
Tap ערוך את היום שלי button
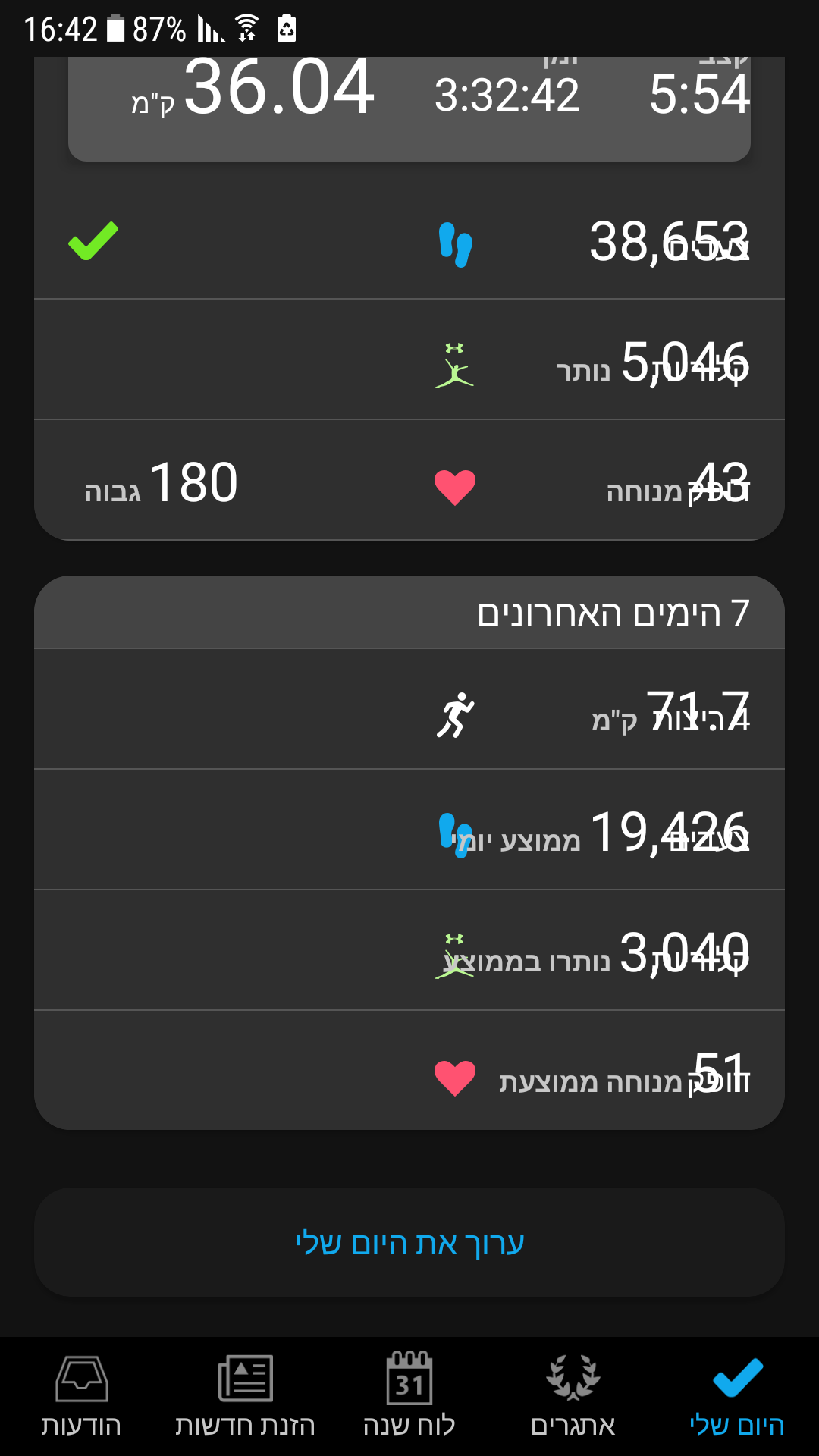point(409,1242)
